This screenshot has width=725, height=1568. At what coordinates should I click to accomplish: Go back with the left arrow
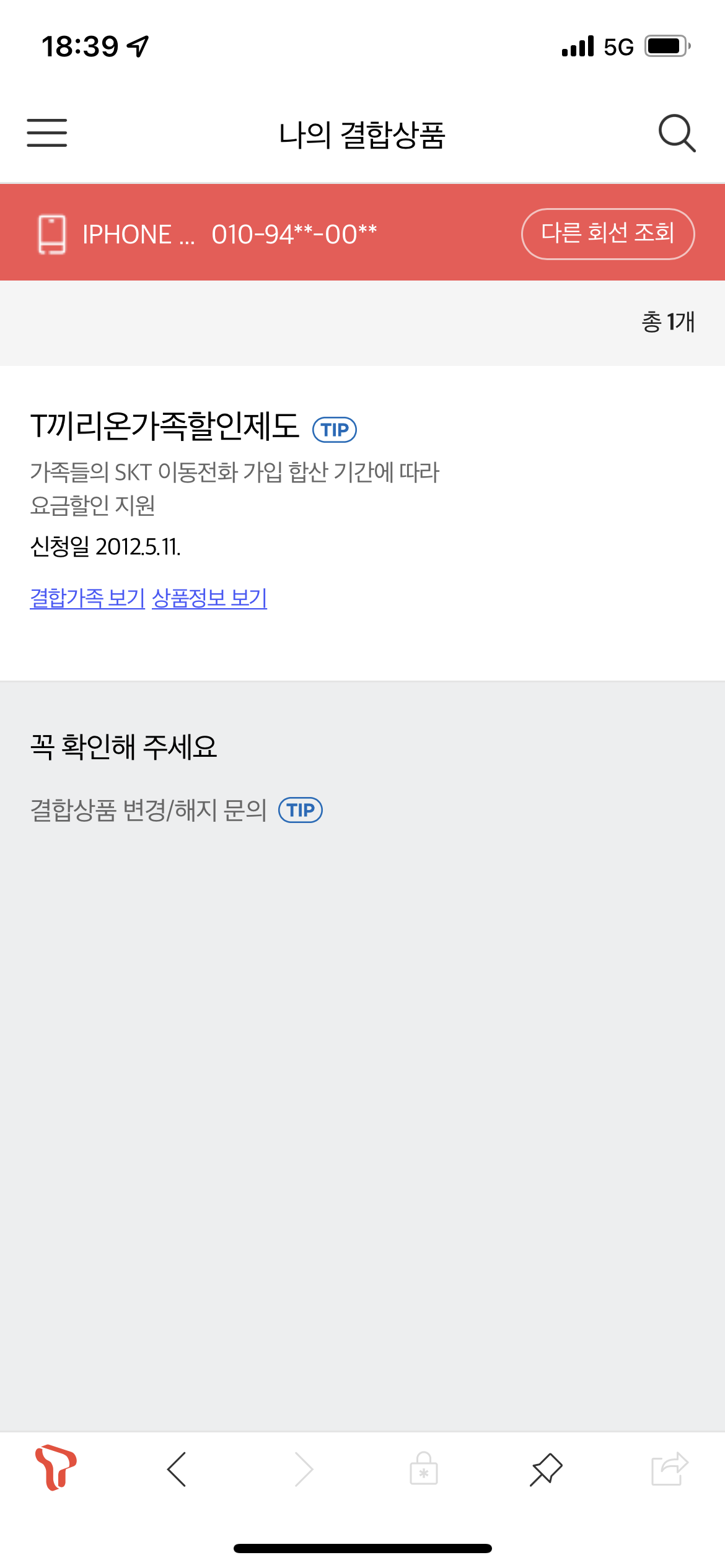[x=177, y=1469]
